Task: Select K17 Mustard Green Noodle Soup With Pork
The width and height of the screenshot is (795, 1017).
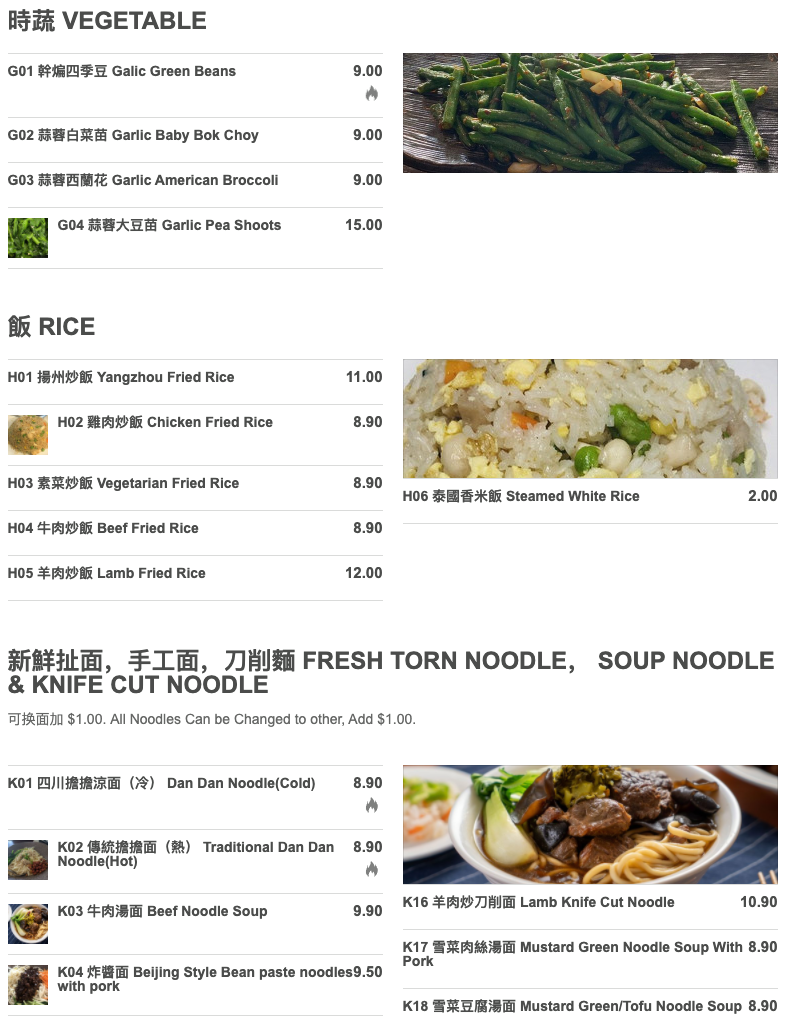Action: (x=573, y=954)
